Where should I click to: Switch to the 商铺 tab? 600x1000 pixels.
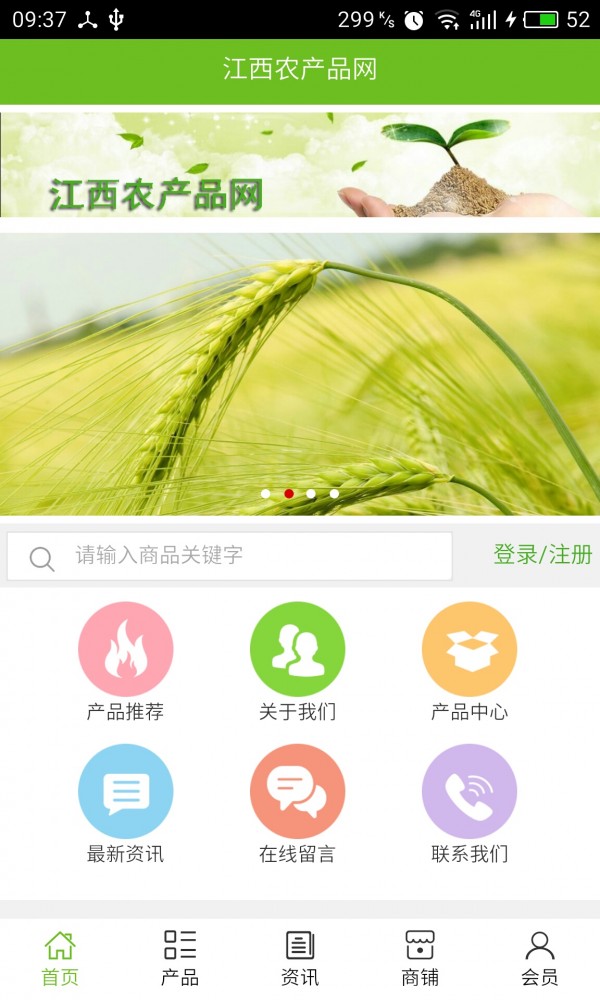(x=420, y=958)
